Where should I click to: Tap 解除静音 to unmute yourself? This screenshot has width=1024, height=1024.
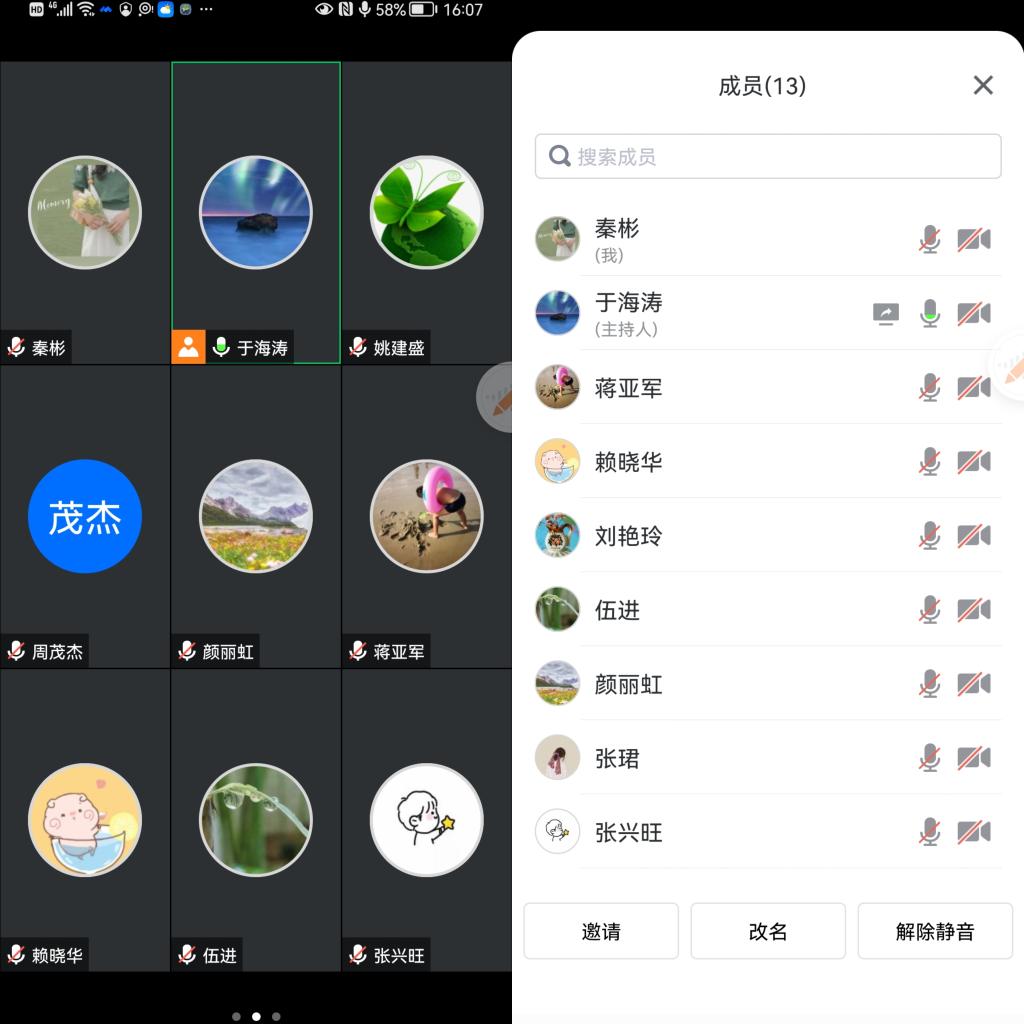click(x=935, y=932)
